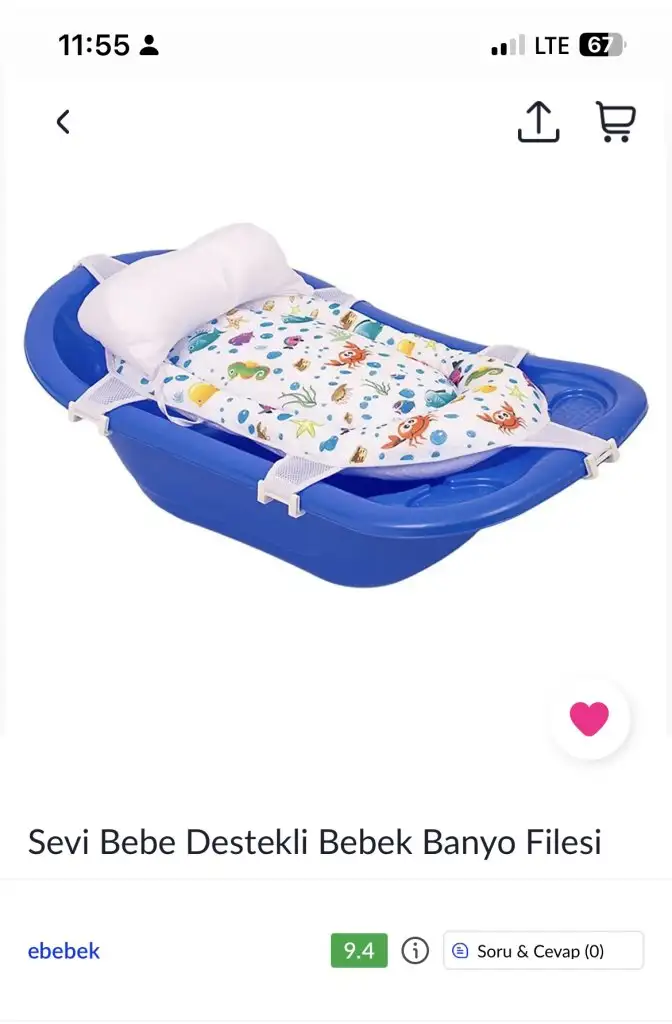Share this product
The image size is (672, 1024).
538,122
